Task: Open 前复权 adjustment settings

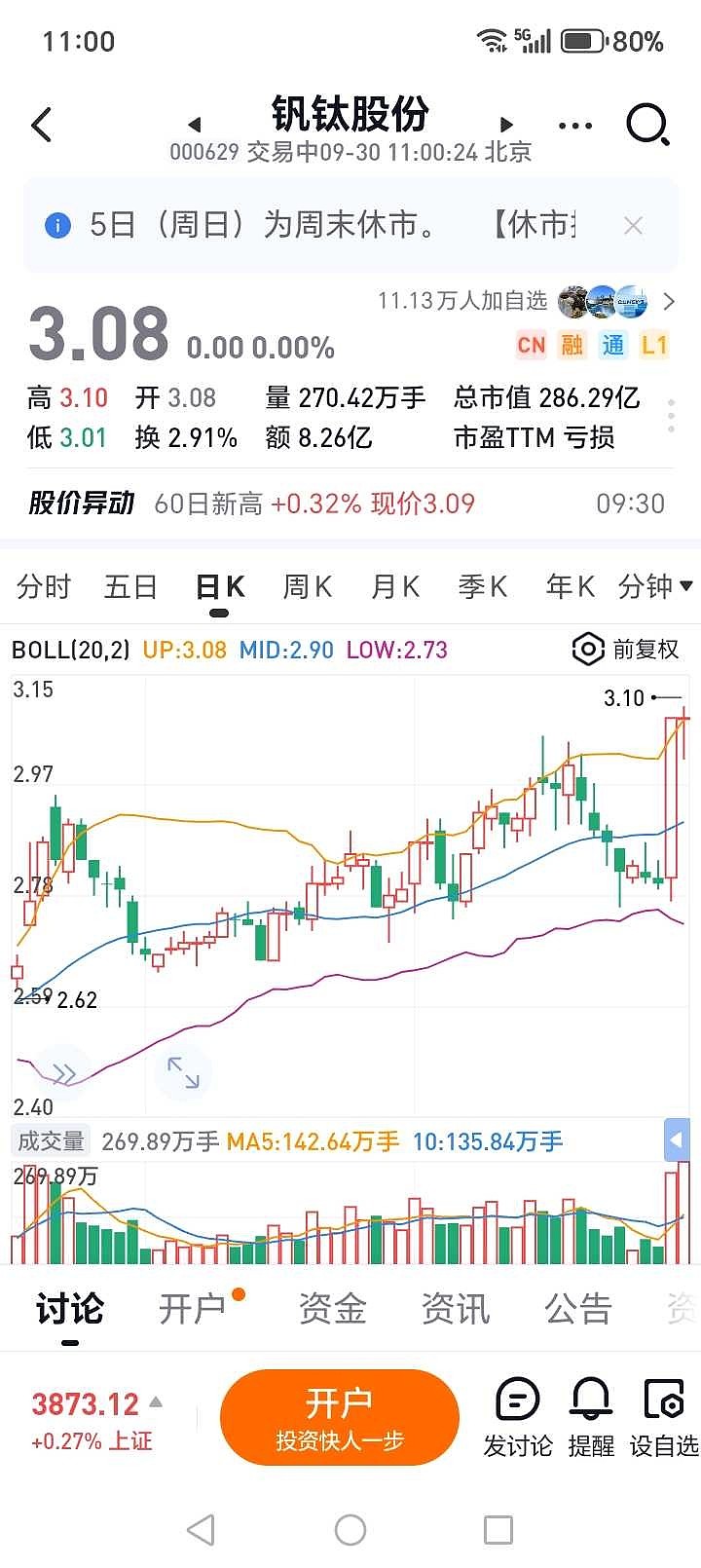Action: coord(626,650)
